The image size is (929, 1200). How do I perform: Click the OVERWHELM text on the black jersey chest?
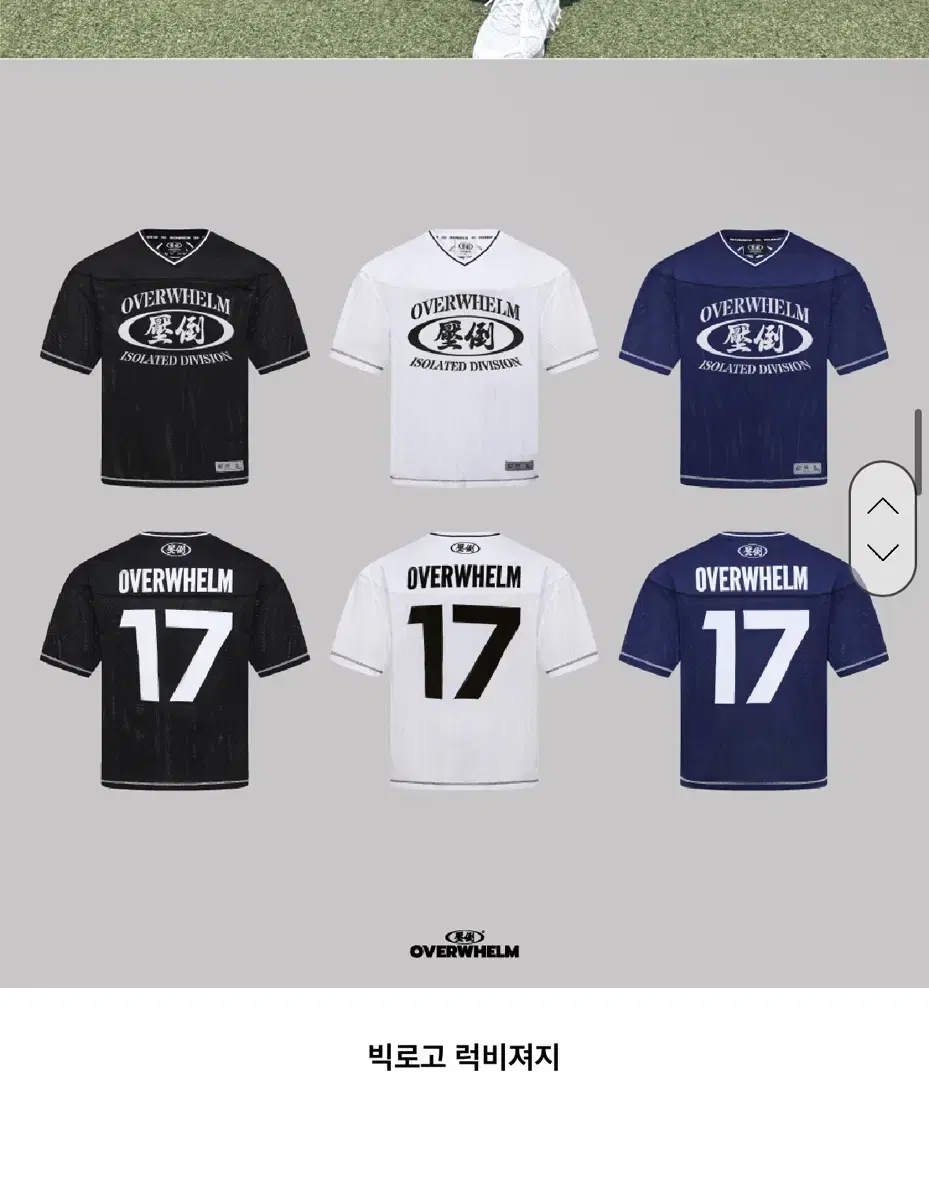(x=175, y=300)
